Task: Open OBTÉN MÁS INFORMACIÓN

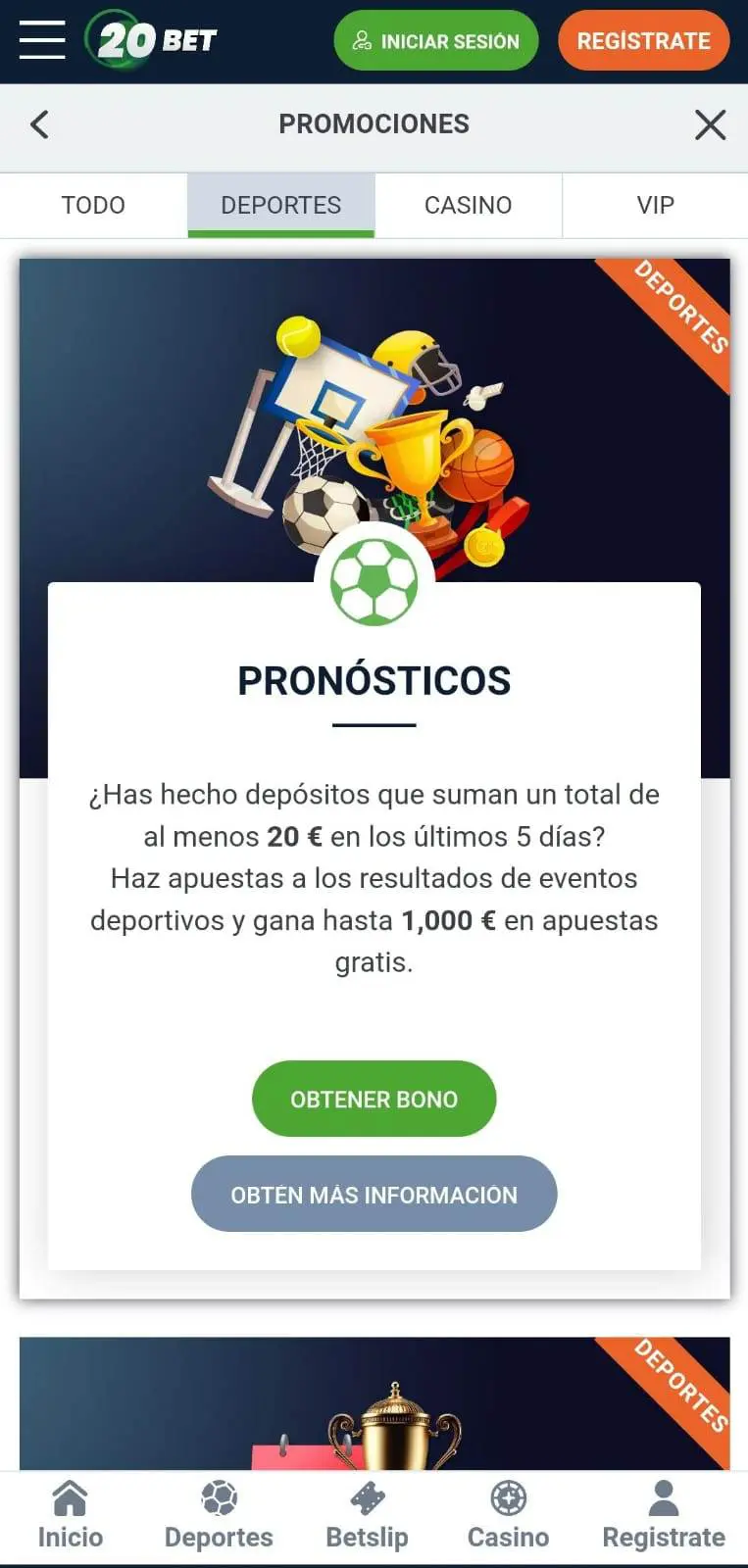Action: (374, 1194)
